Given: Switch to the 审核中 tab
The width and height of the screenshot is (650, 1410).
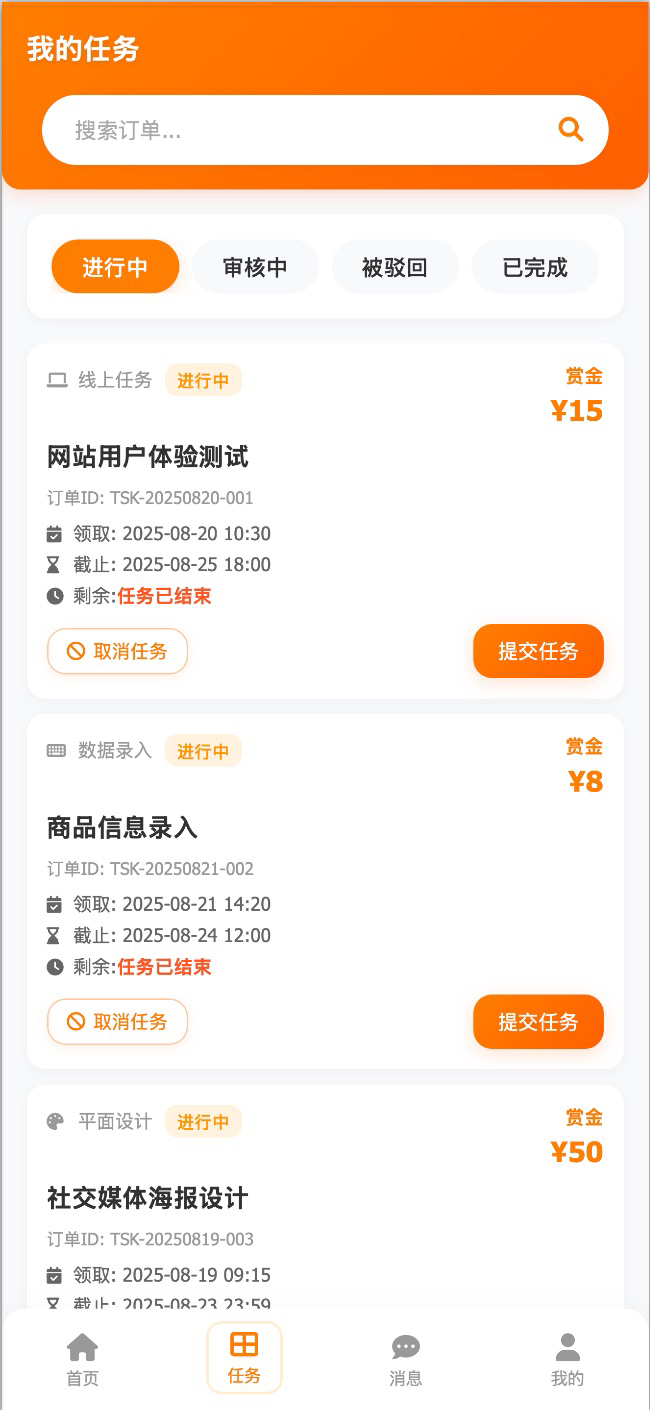Looking at the screenshot, I should pyautogui.click(x=255, y=267).
